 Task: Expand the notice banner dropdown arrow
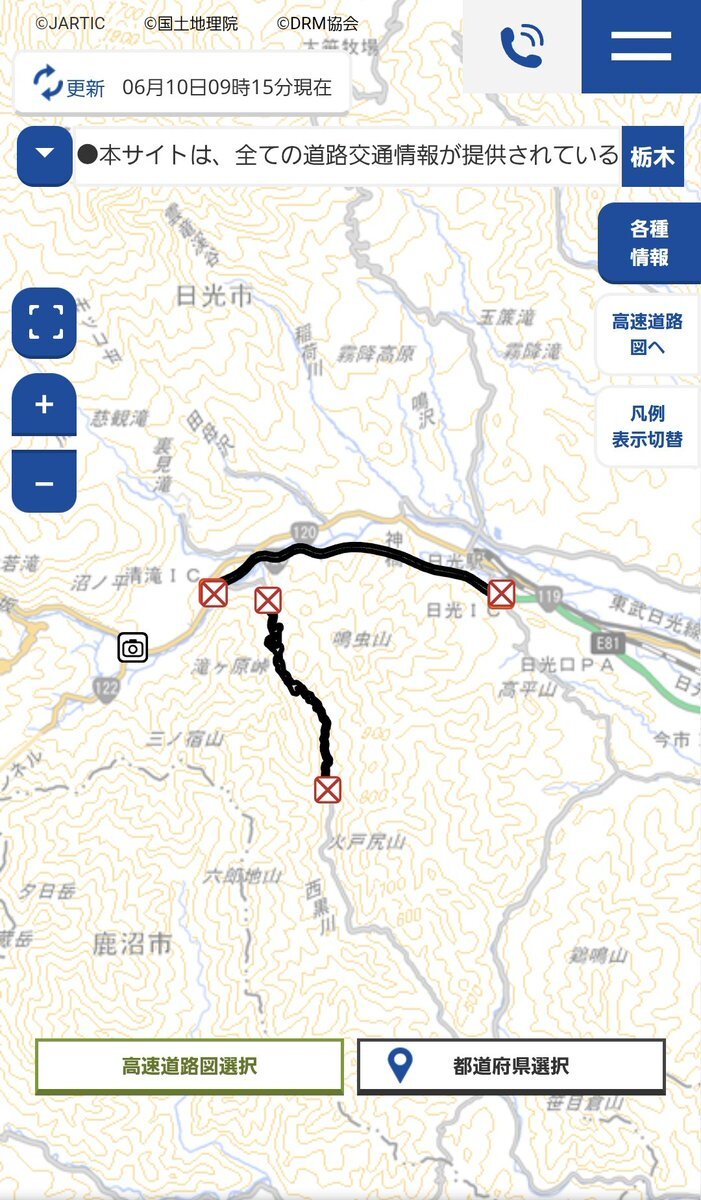tap(45, 156)
